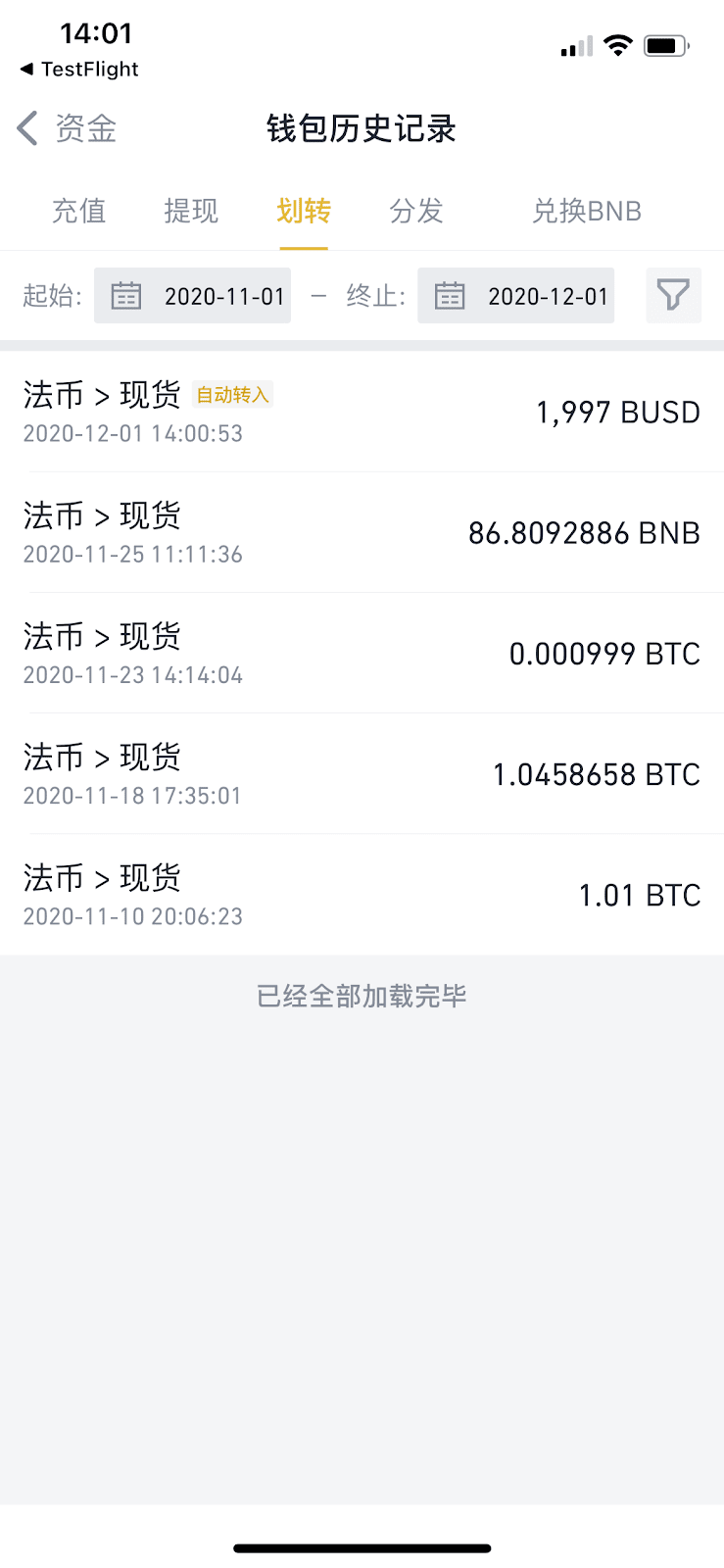This screenshot has height=1568, width=724.
Task: Switch to the 充值 tab
Action: click(x=78, y=211)
